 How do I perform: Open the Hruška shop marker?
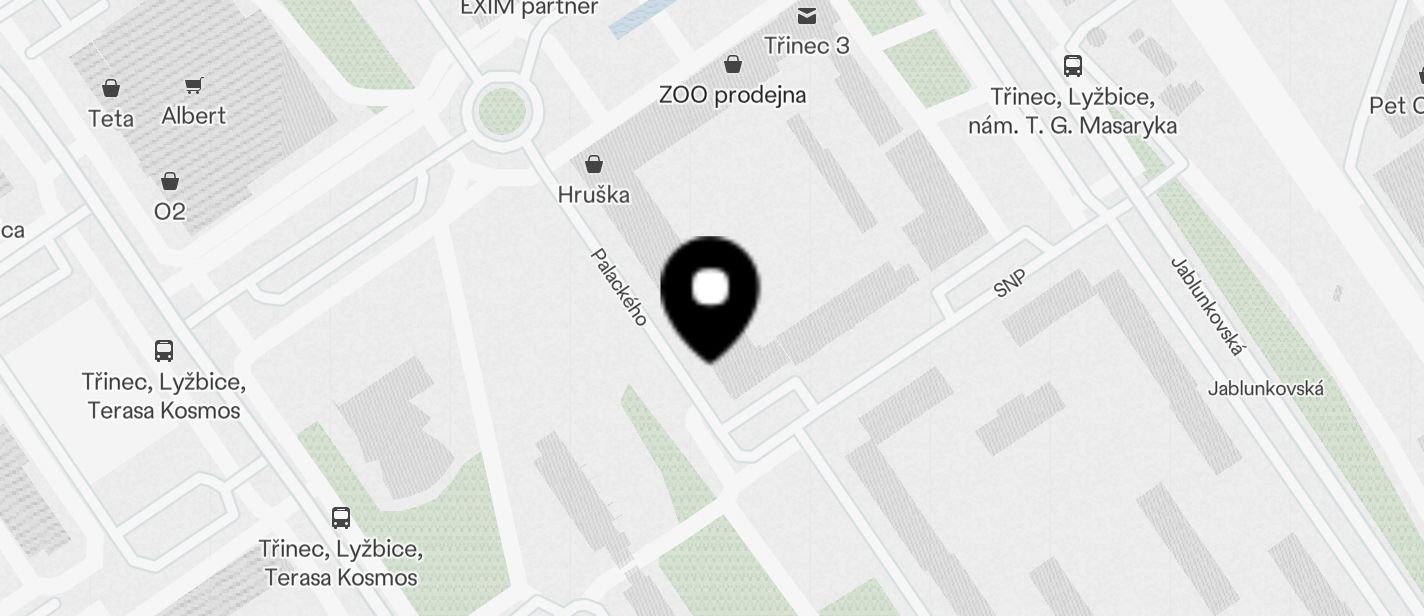click(x=594, y=164)
